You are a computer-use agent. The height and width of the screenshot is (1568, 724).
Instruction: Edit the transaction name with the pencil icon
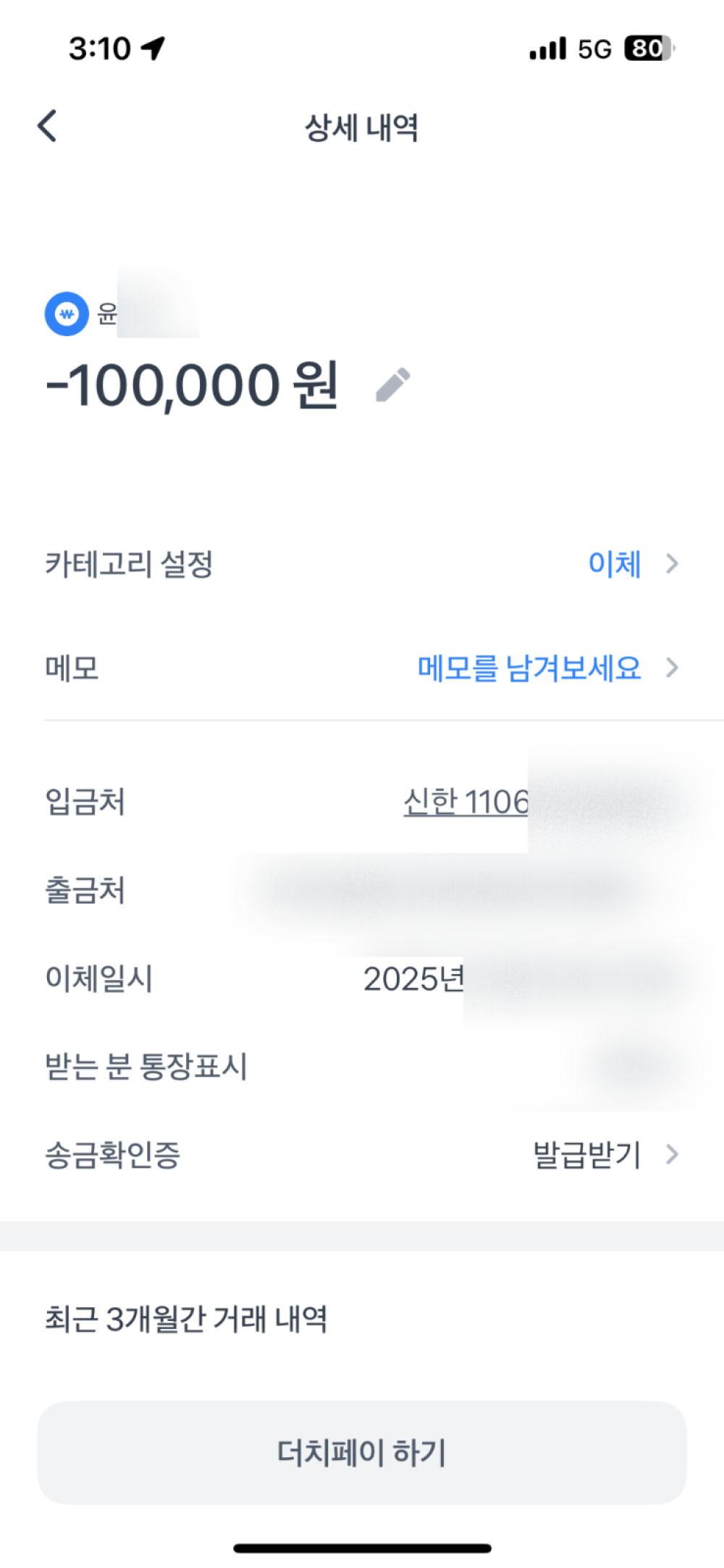[x=393, y=385]
